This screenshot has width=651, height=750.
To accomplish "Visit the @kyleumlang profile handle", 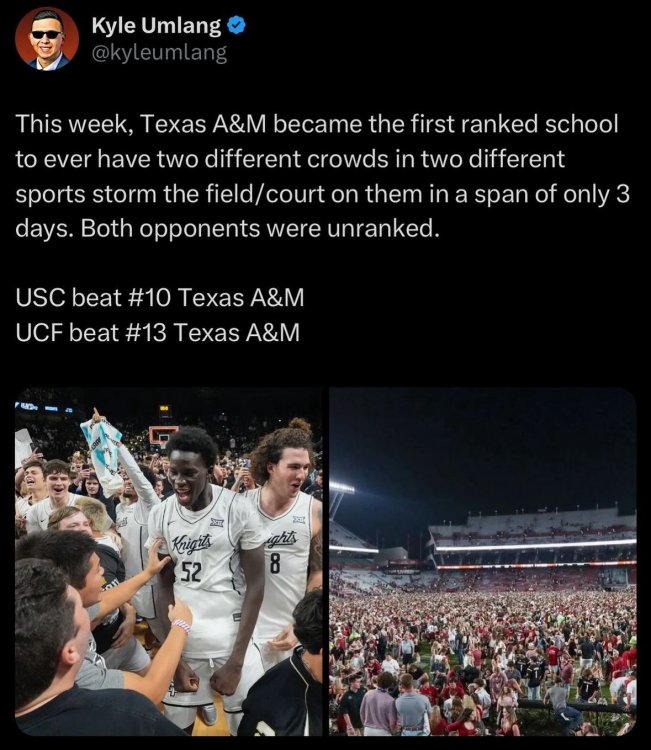I will 158,53.
